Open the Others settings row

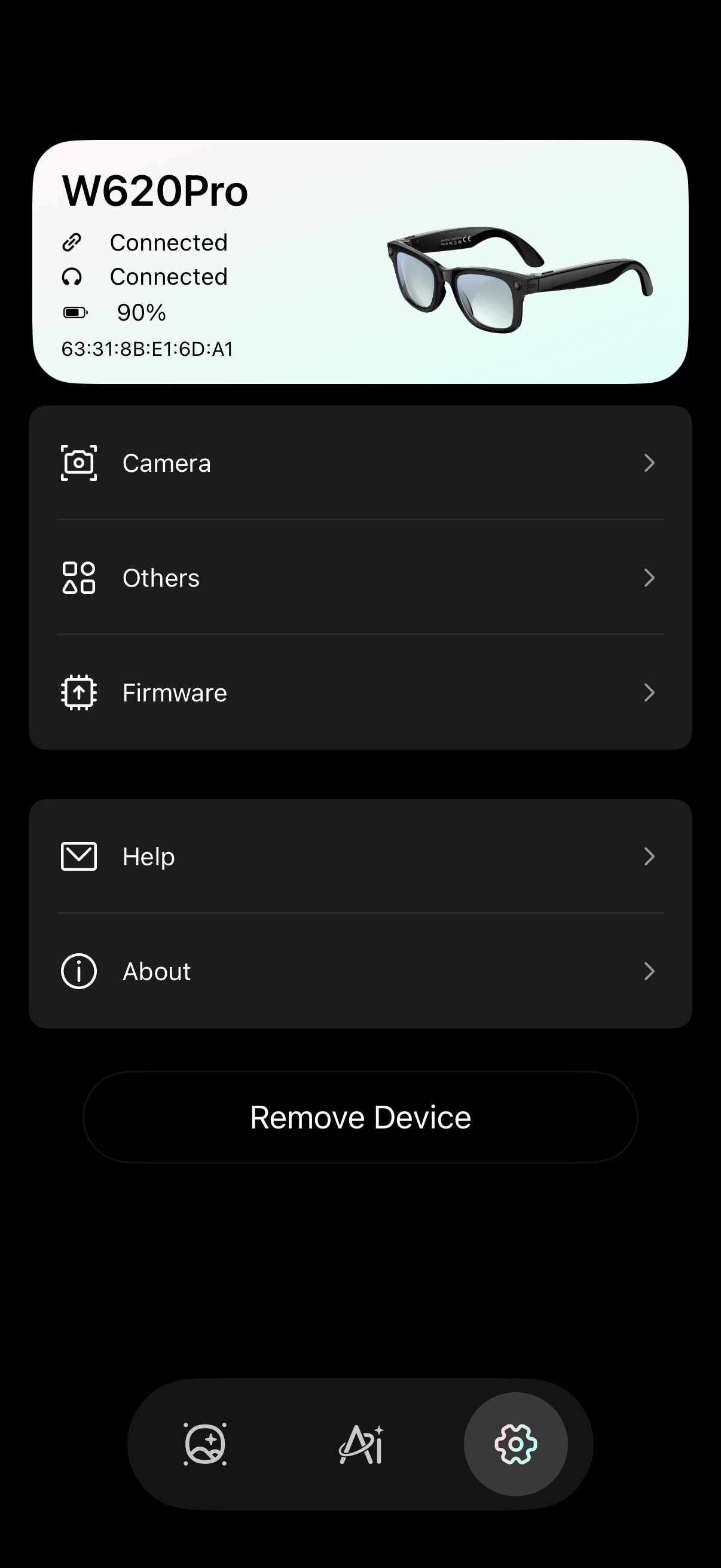[x=360, y=578]
